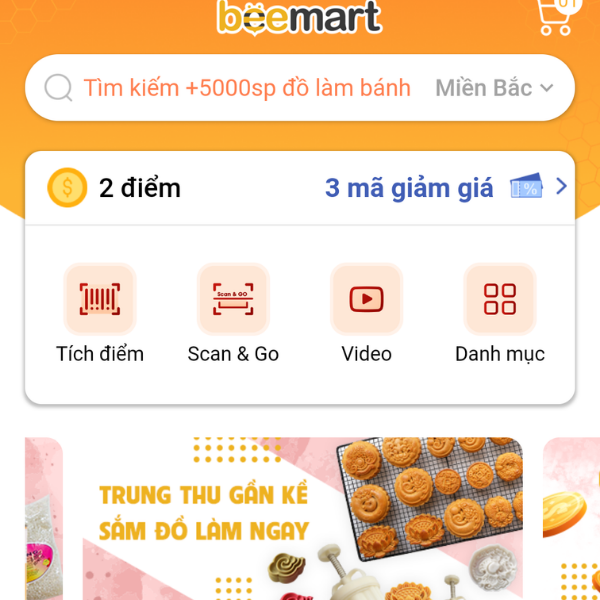The width and height of the screenshot is (600, 600).
Task: Open the 3 mã giảm giá vouchers
Action: point(440,187)
